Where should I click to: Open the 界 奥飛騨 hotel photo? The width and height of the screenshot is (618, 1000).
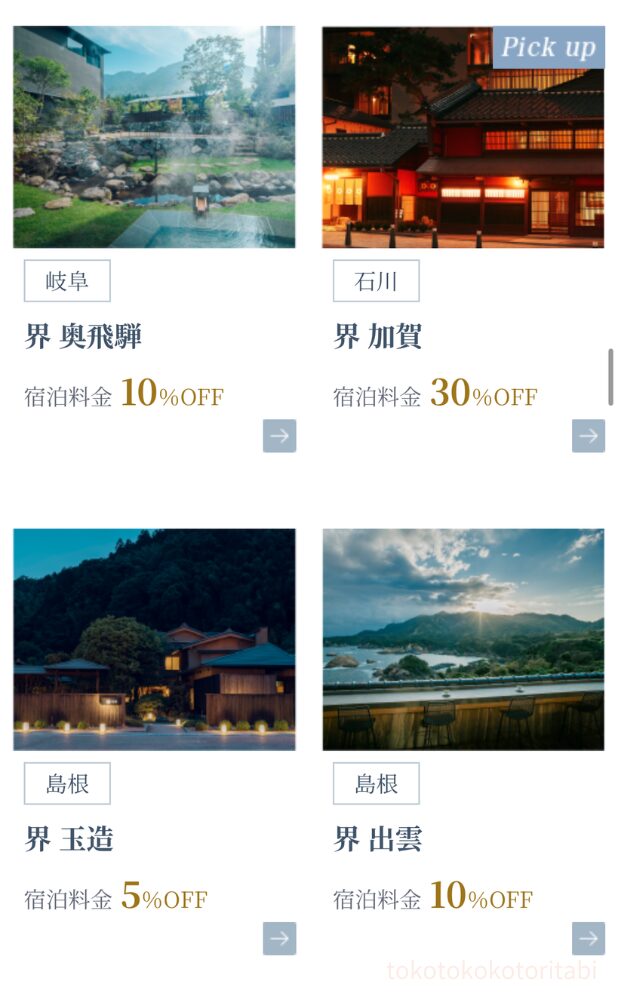[x=154, y=137]
